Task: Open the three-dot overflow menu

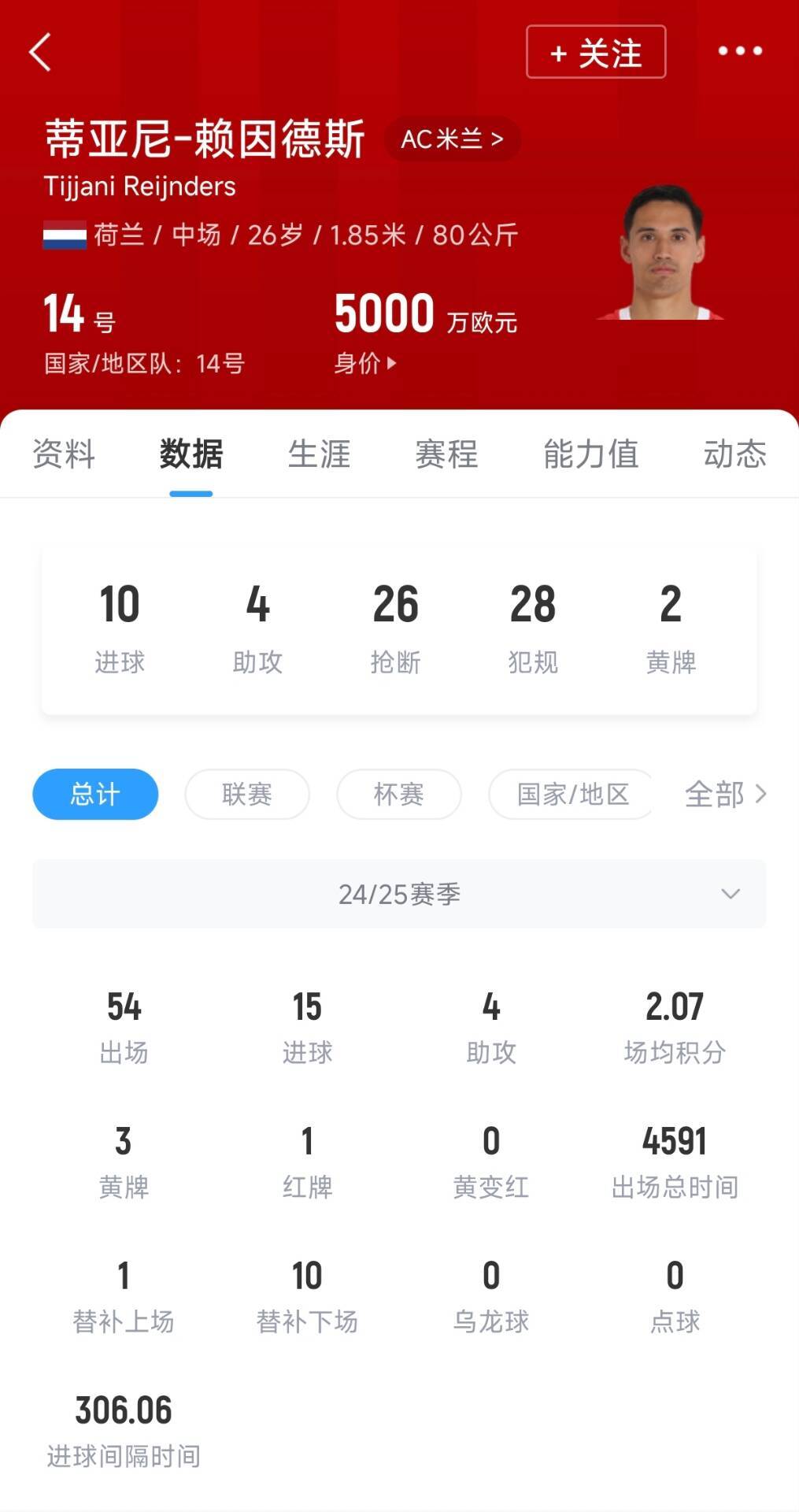Action: click(739, 52)
